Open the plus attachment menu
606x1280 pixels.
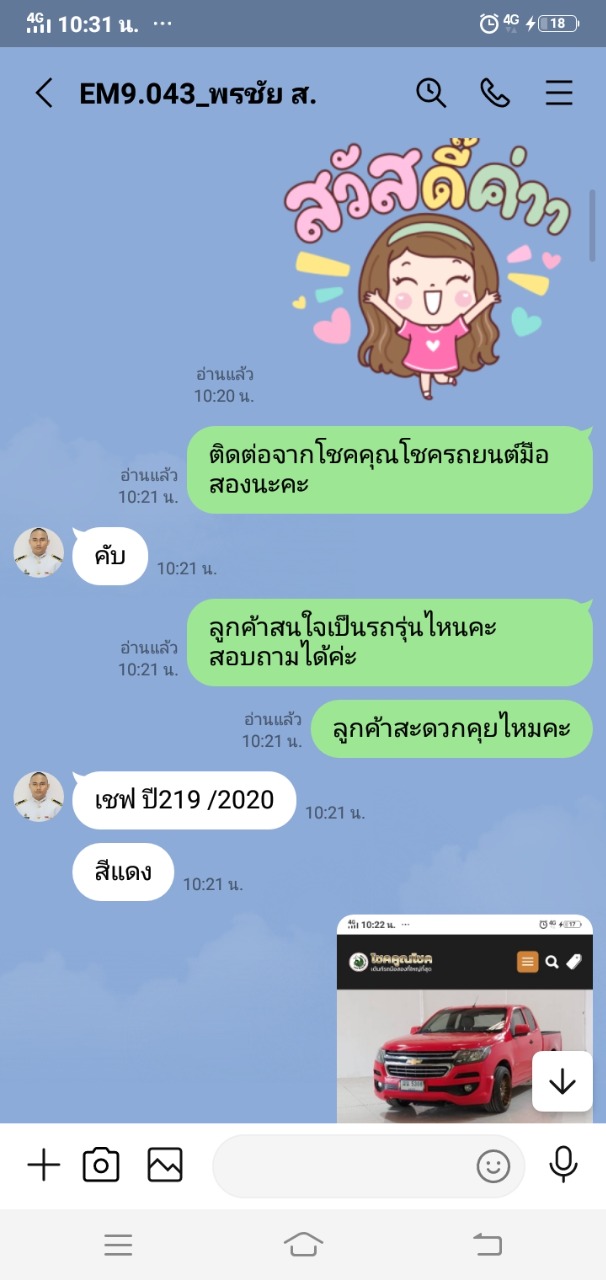43,1165
